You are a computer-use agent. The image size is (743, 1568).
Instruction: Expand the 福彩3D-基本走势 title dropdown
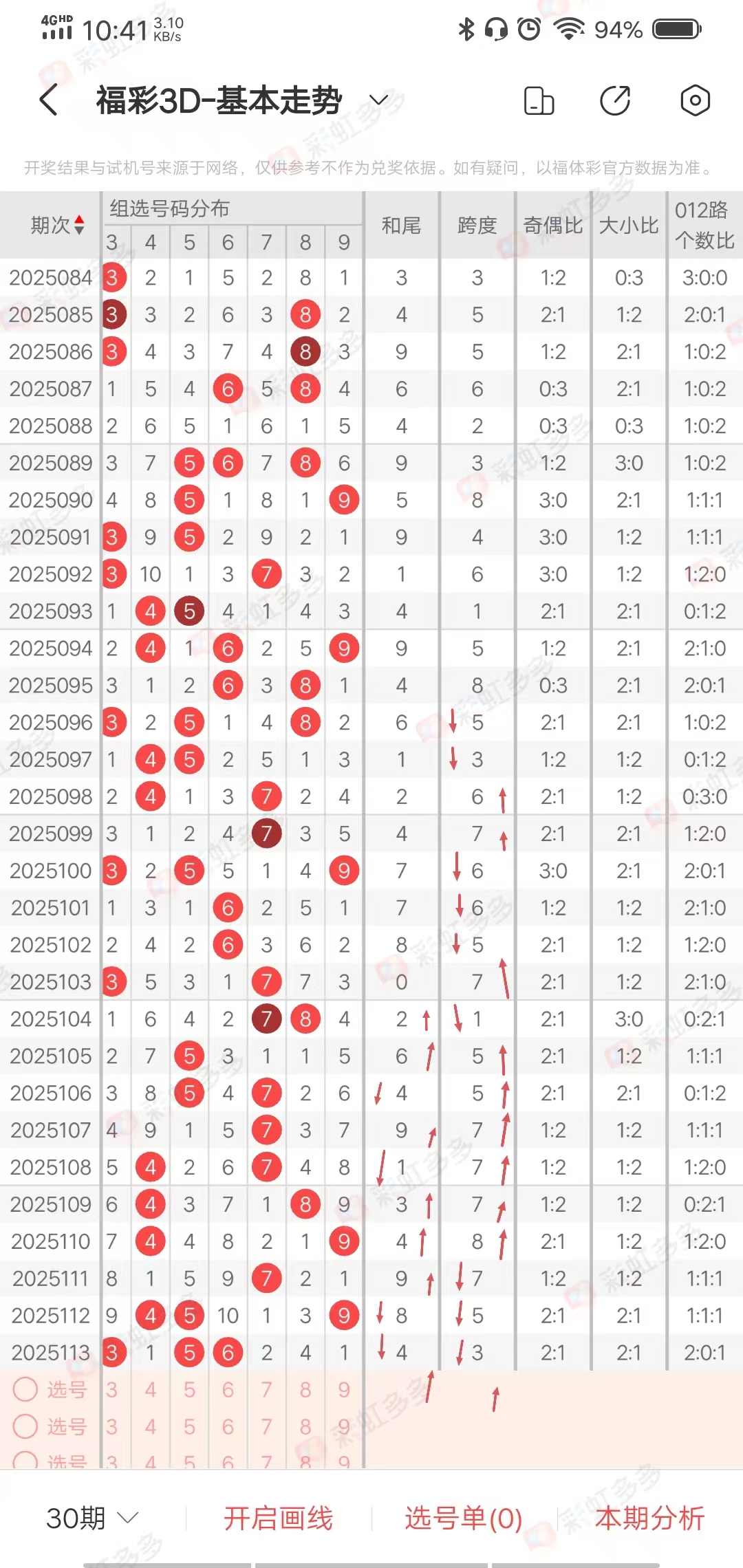(x=379, y=100)
